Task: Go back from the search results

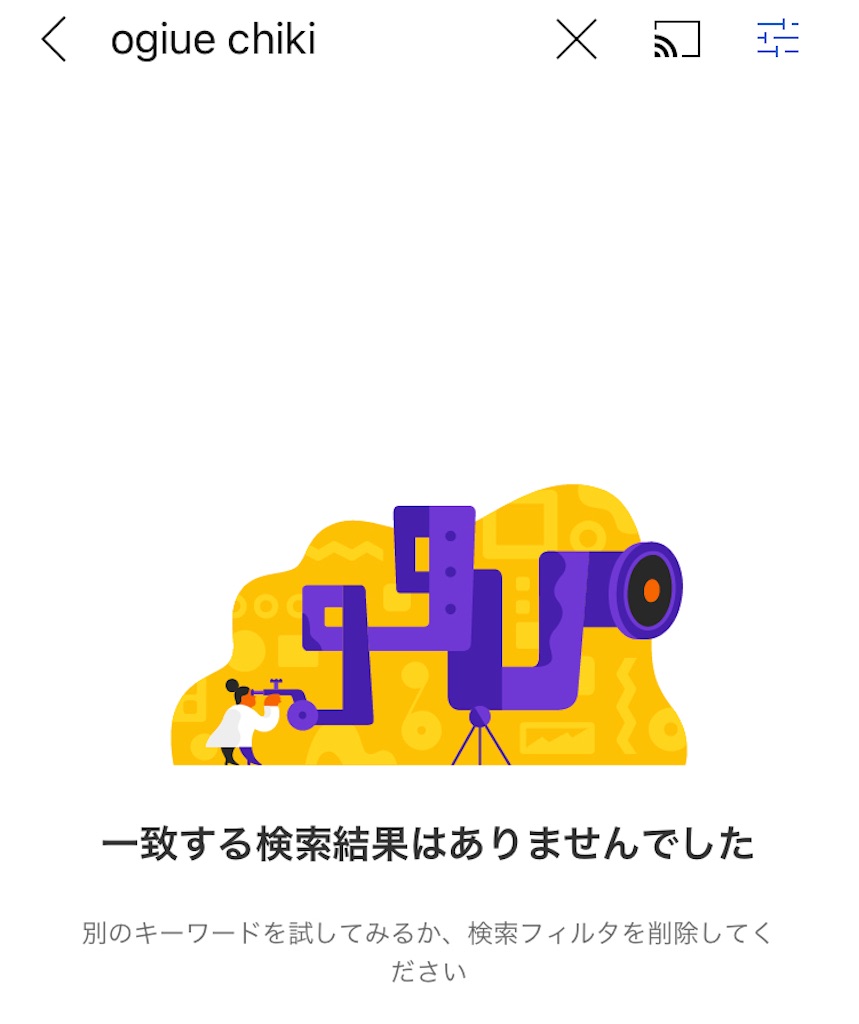Action: (x=54, y=40)
